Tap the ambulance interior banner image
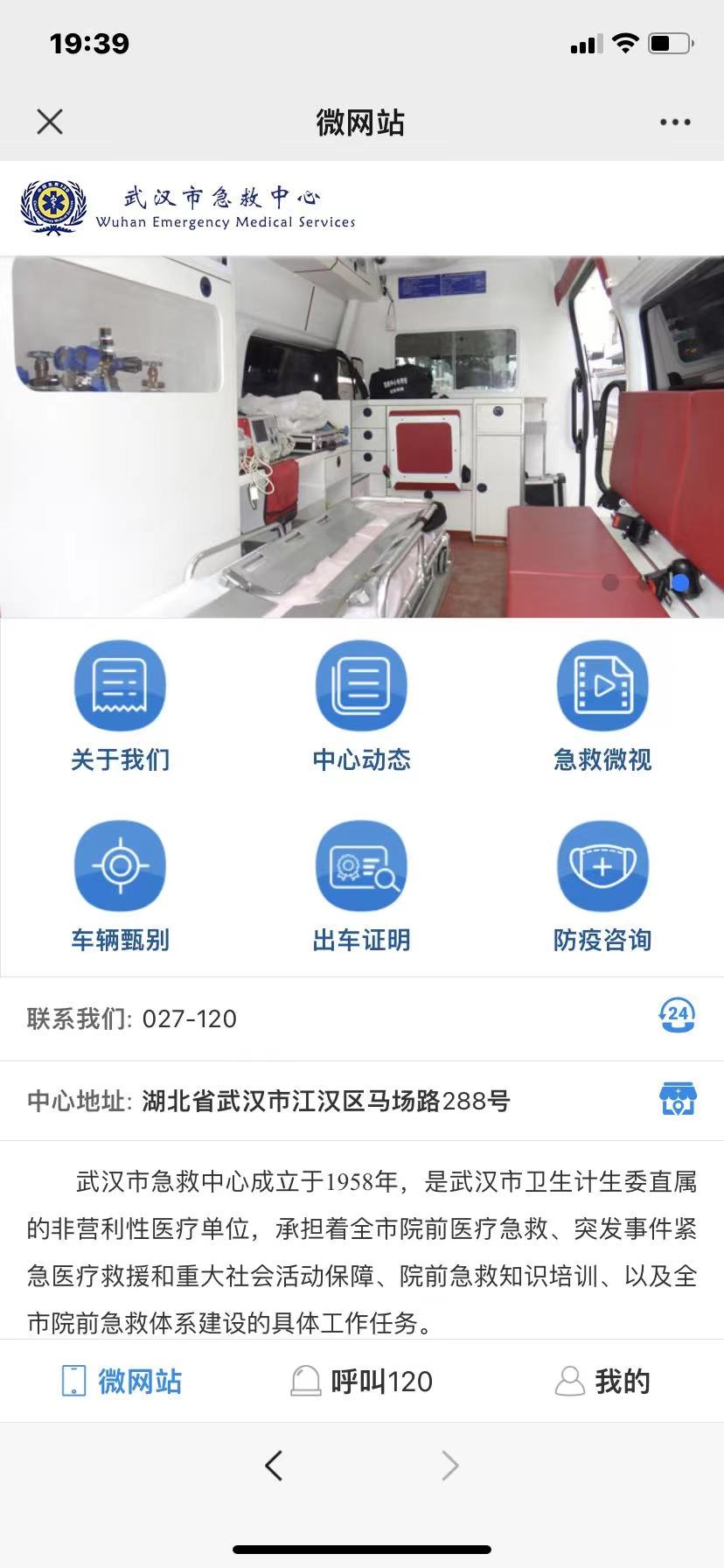This screenshot has height=1568, width=724. point(362,436)
